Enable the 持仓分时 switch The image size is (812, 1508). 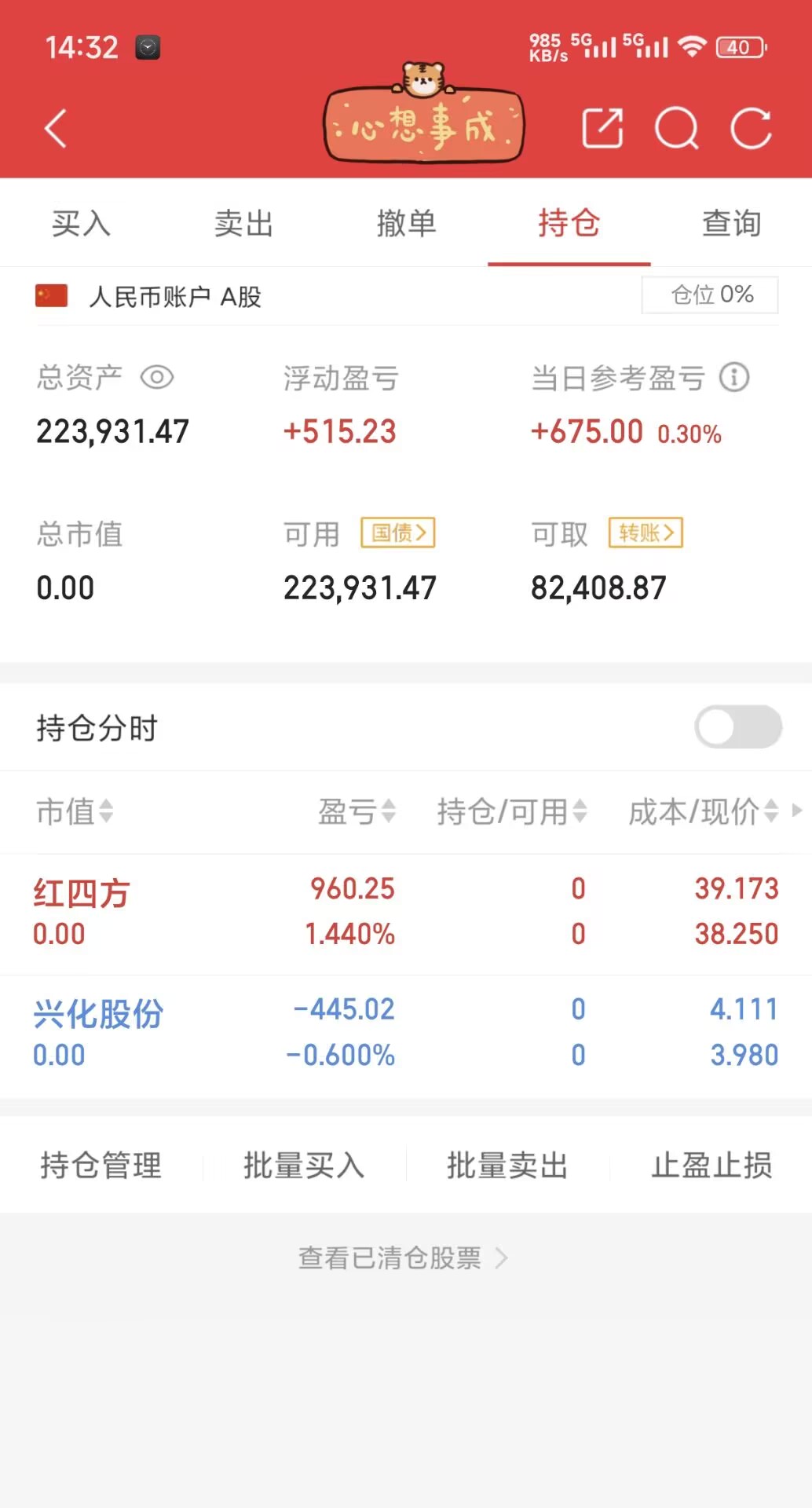coord(737,727)
